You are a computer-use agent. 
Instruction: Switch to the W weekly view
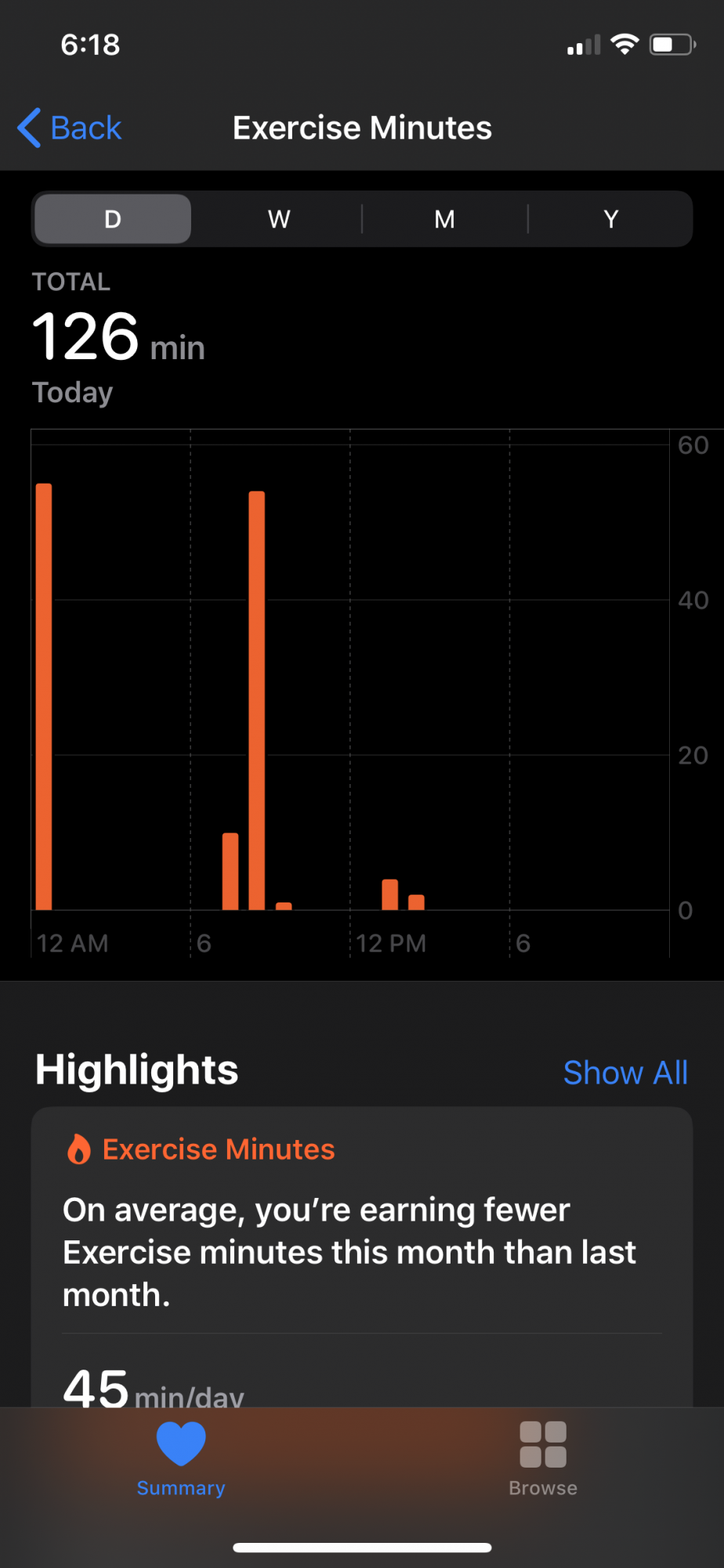tap(279, 219)
